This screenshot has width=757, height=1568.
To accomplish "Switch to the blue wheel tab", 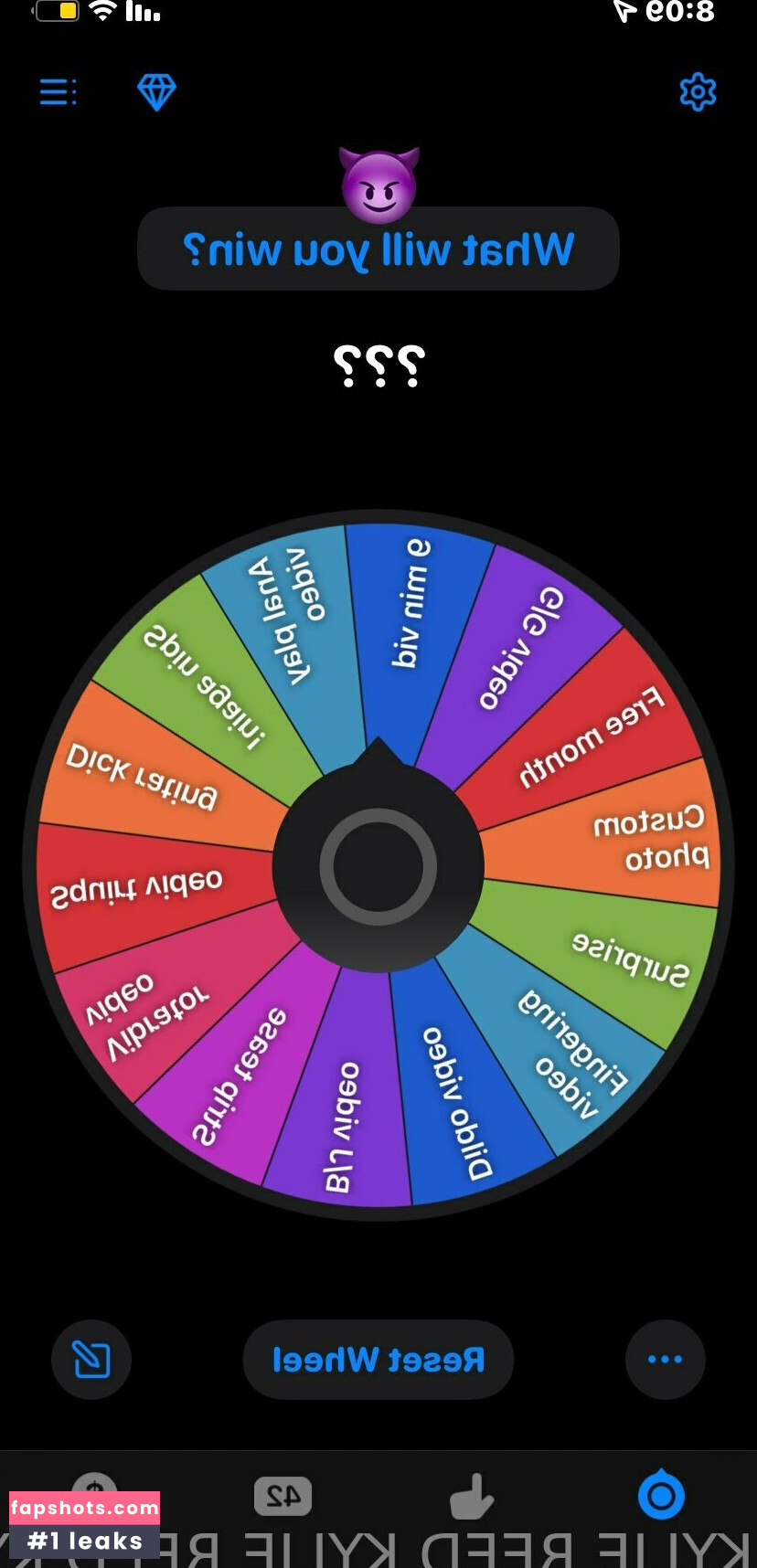I will pos(660,1497).
